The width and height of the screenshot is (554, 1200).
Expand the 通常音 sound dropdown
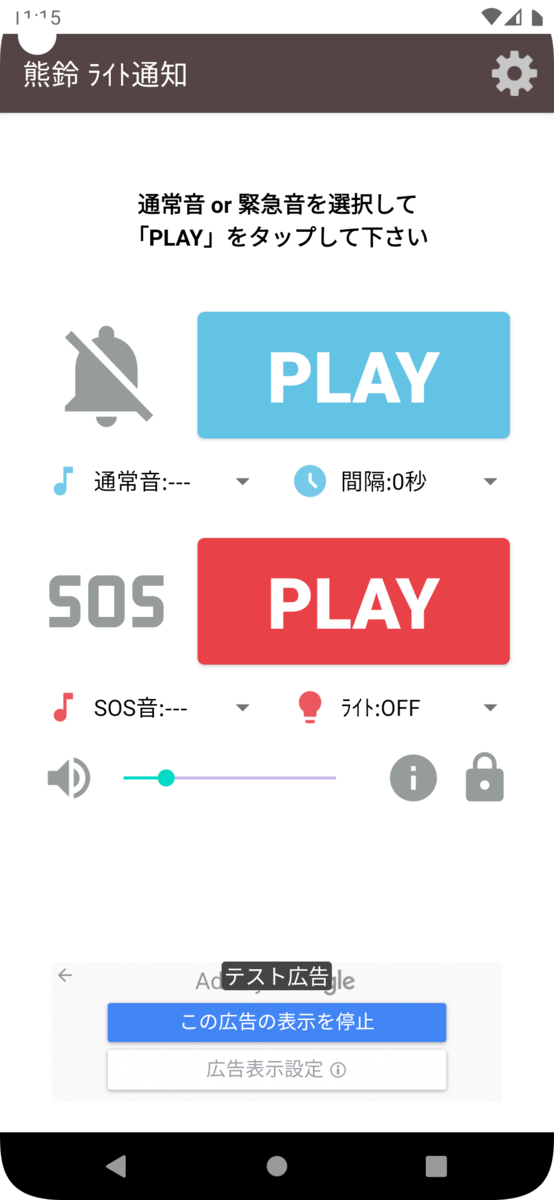pos(152,482)
